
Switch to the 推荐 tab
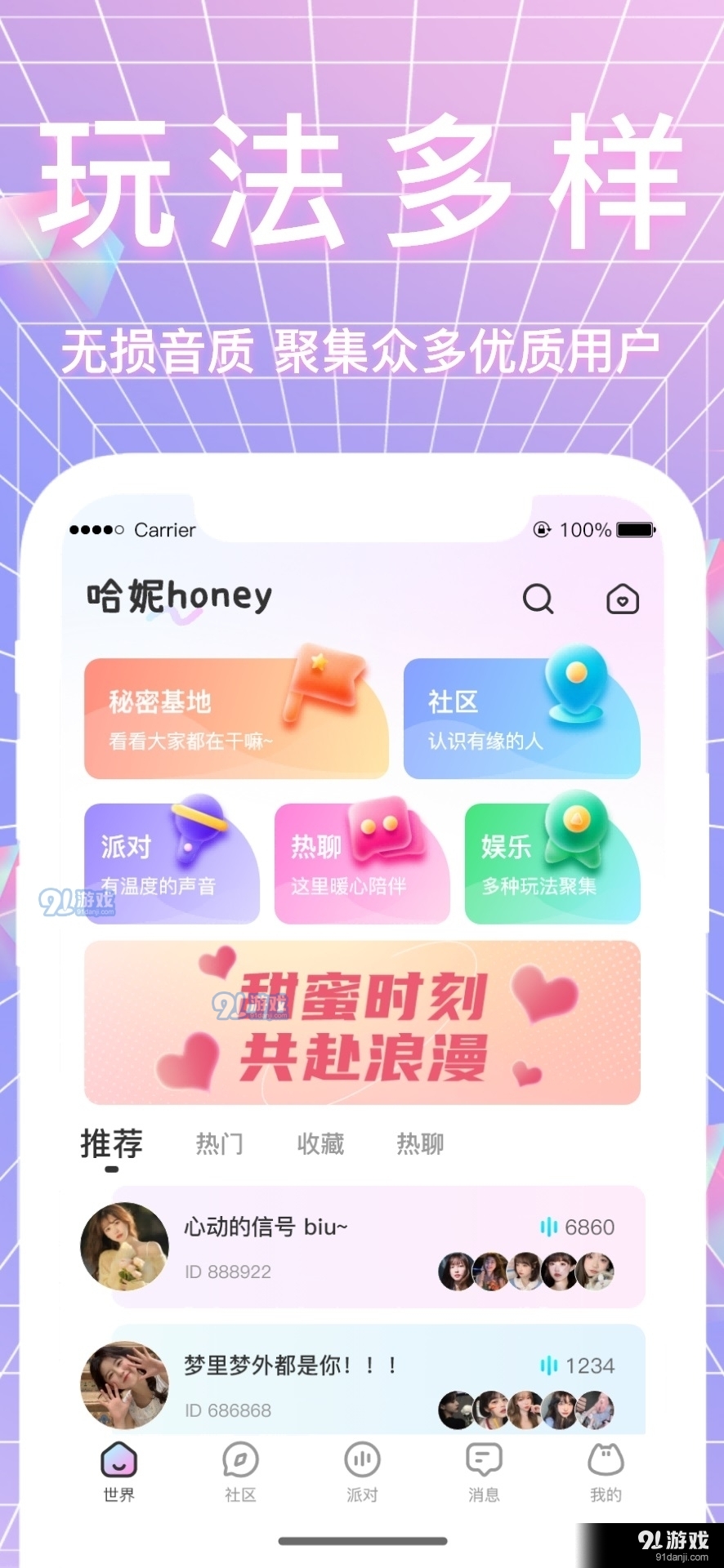click(x=112, y=1145)
